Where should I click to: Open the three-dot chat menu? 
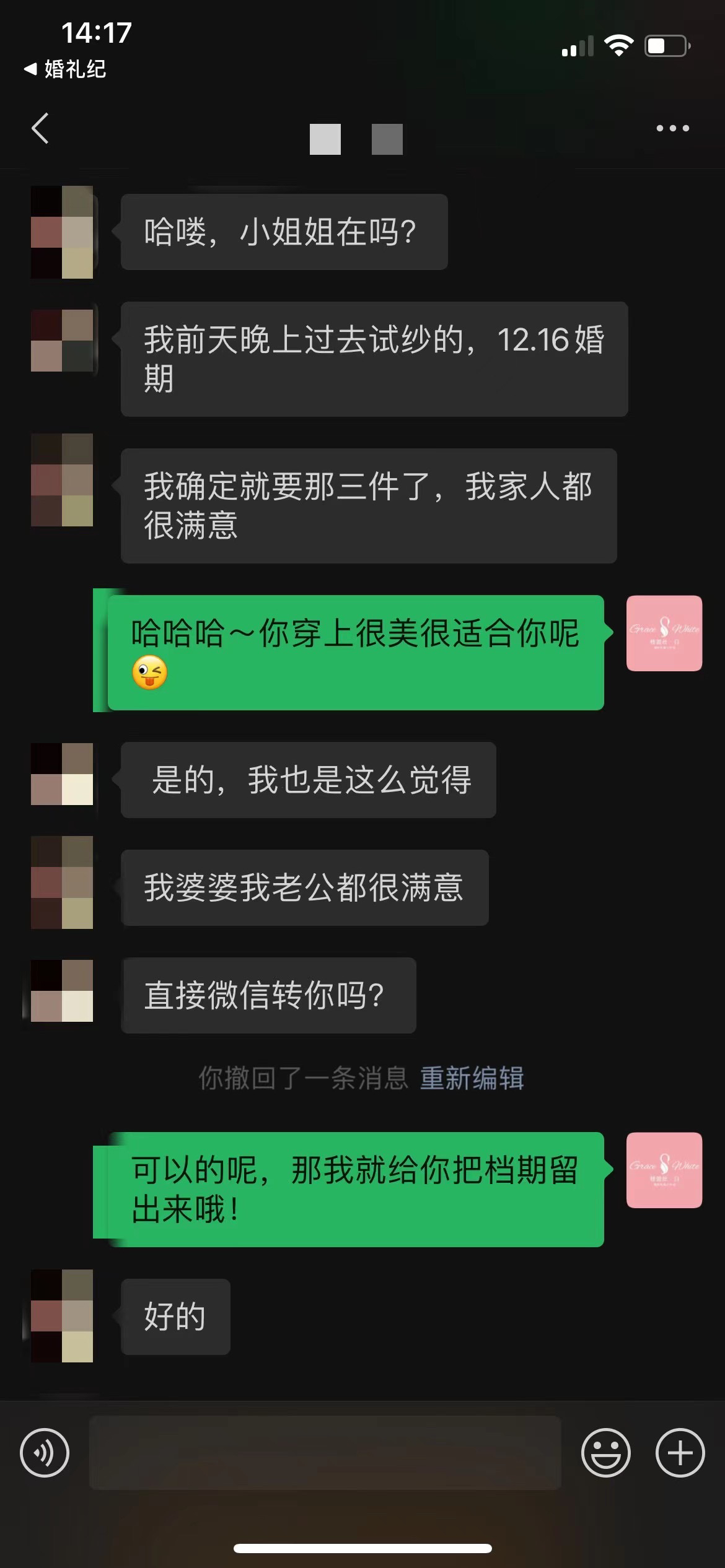(x=672, y=128)
